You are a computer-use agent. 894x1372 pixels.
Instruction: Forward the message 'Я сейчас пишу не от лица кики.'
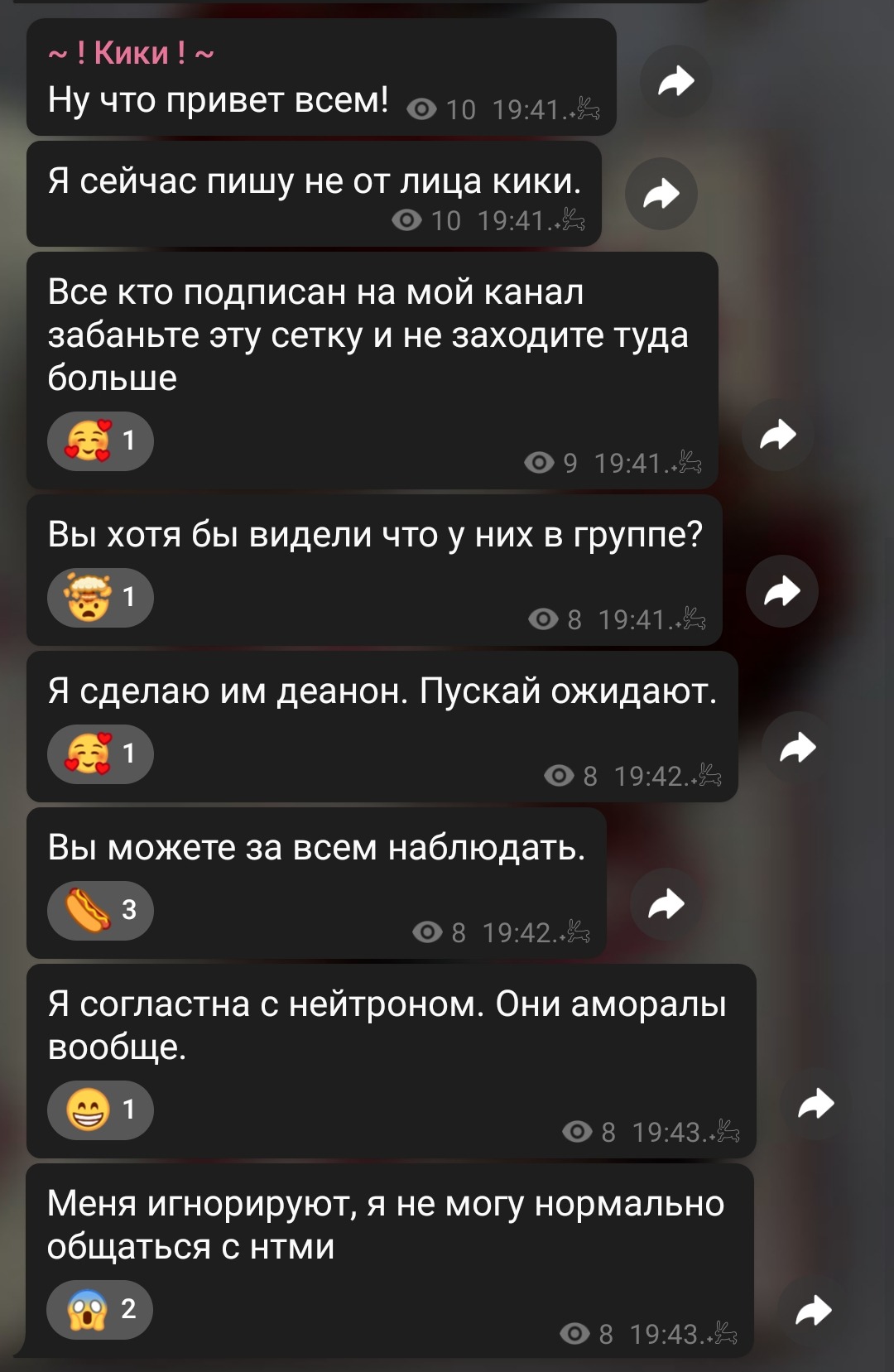point(661,194)
